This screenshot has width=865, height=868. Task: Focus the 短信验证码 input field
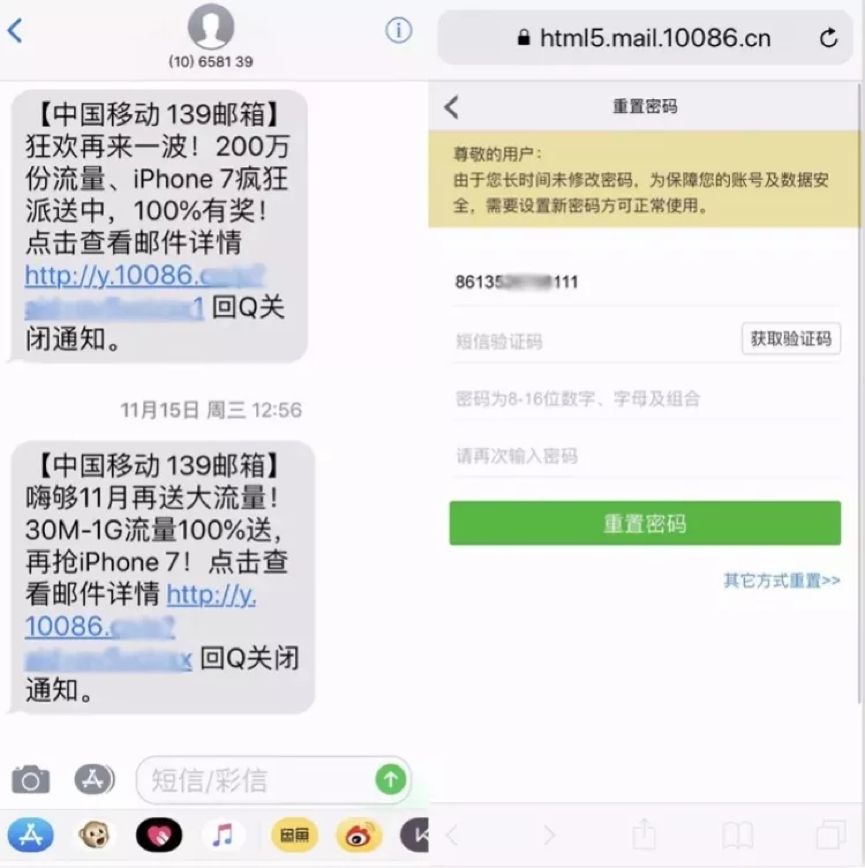(x=590, y=341)
